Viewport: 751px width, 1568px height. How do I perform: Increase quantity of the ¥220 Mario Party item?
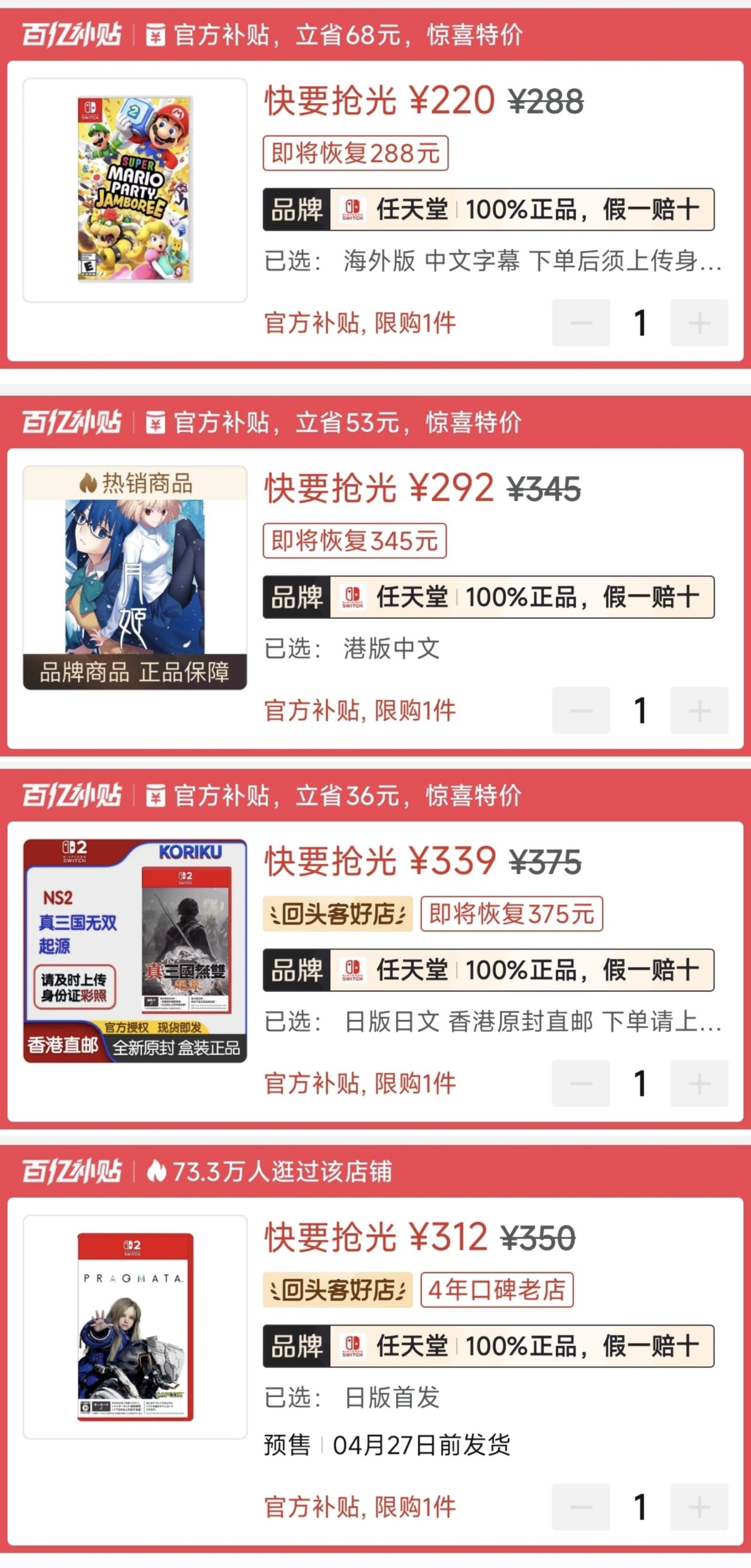point(699,323)
